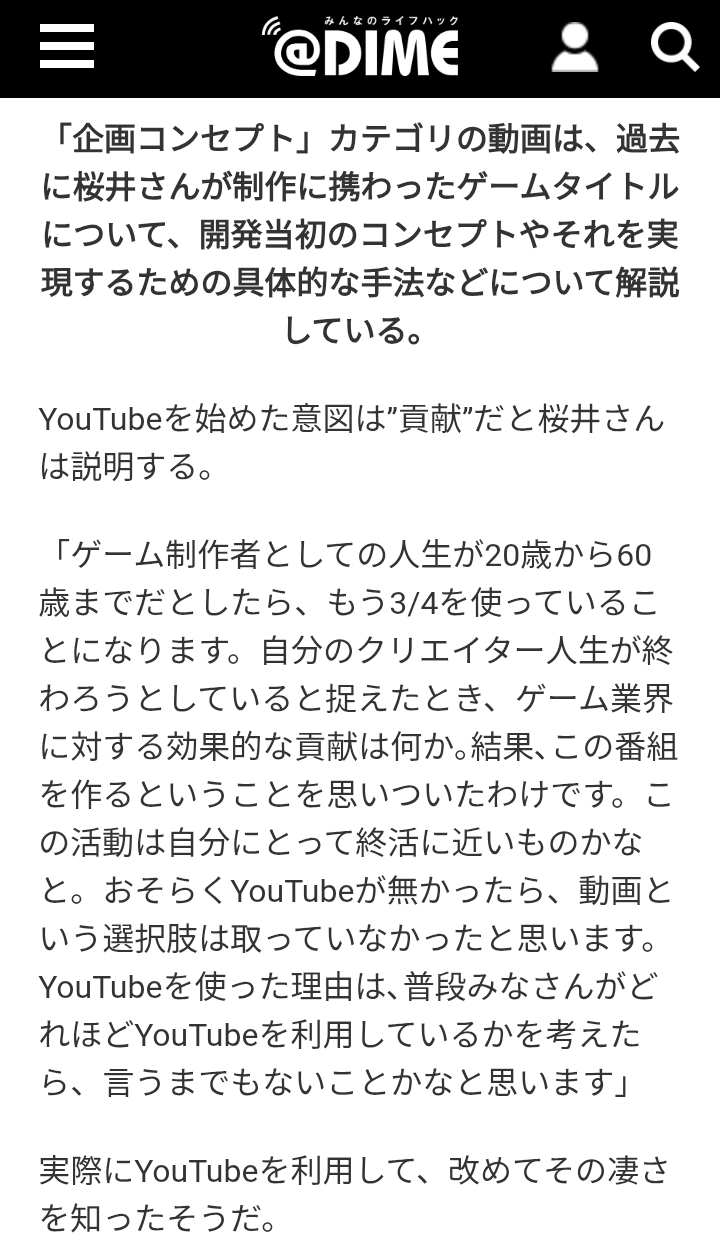Image resolution: width=720 pixels, height=1251 pixels.
Task: Open the user account icon
Action: tap(575, 47)
